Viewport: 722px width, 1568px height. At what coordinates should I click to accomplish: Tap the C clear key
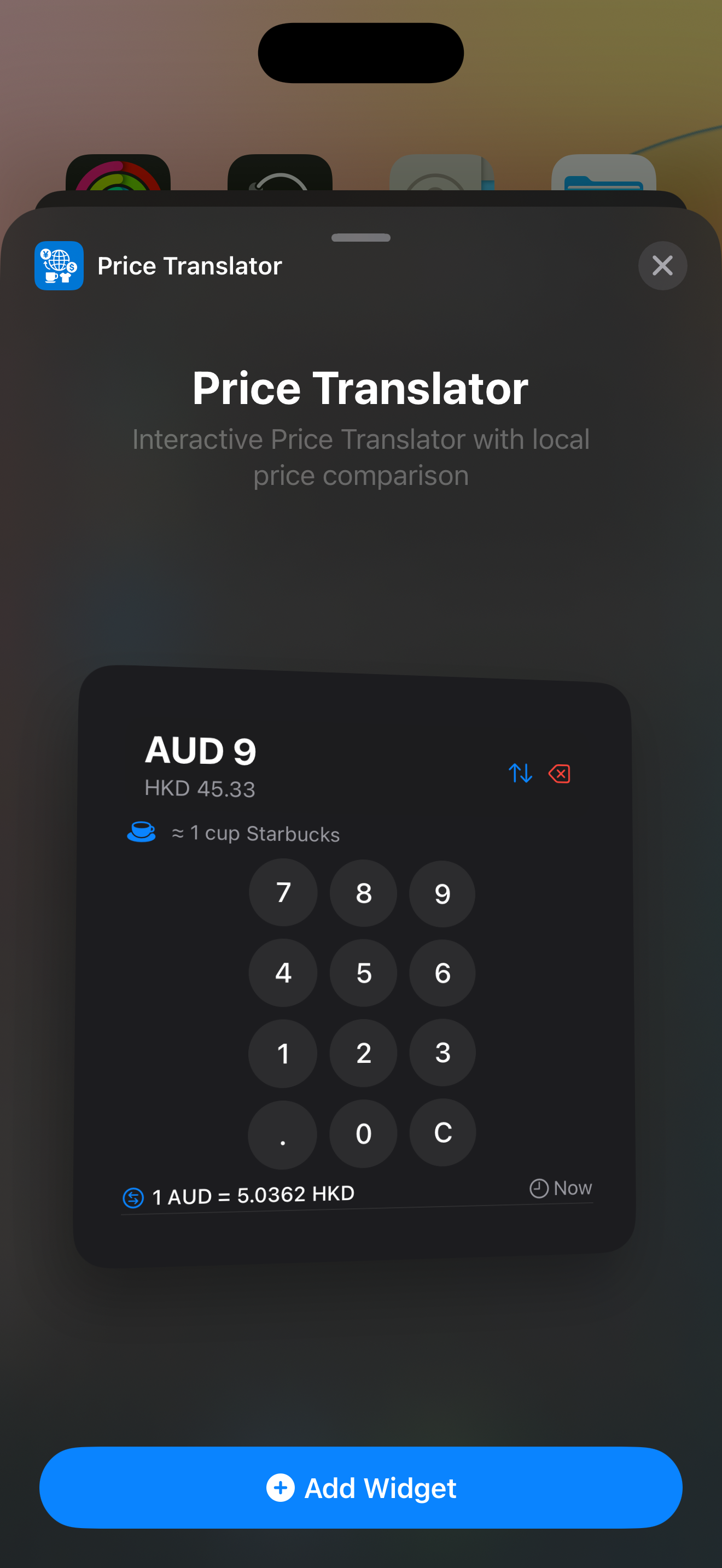click(442, 1133)
